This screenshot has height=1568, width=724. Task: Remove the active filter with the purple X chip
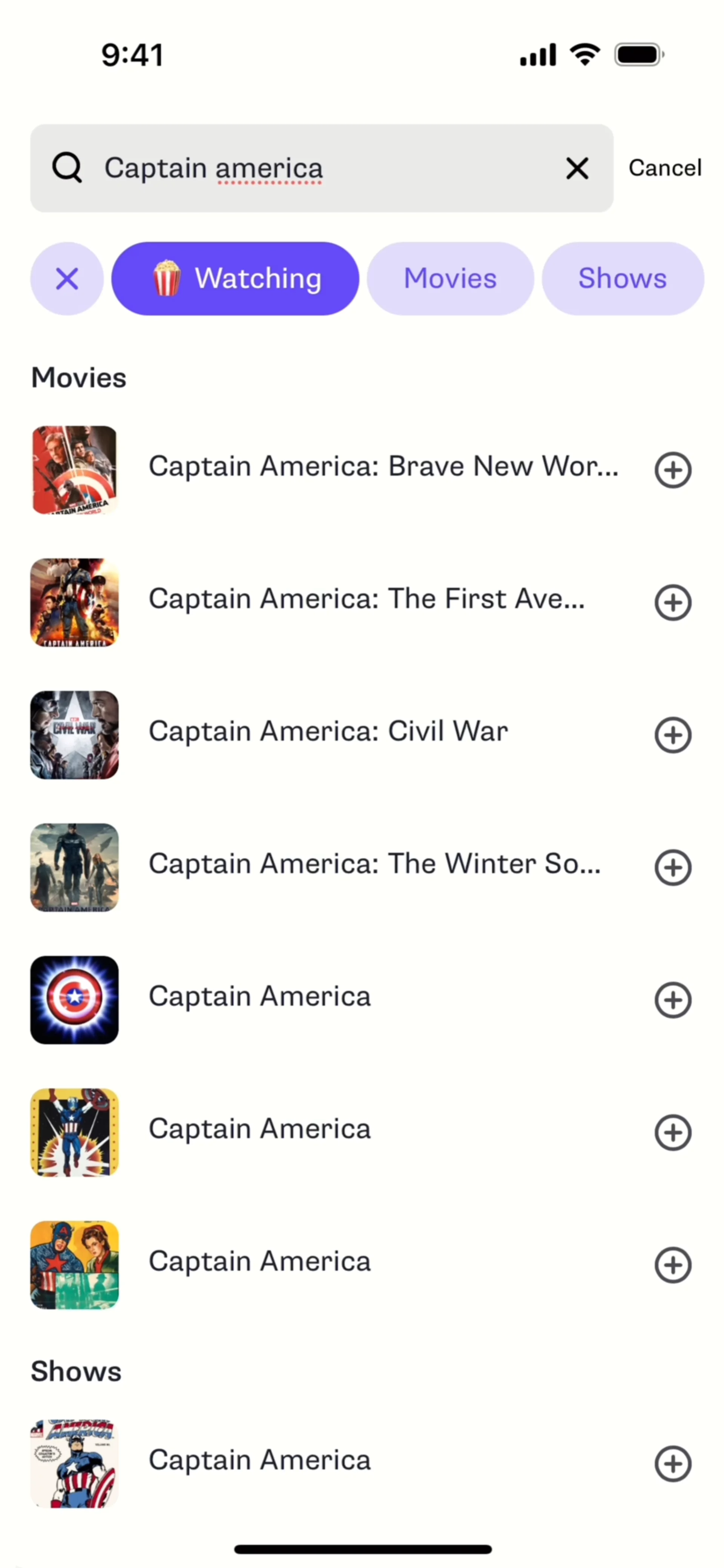pos(67,279)
